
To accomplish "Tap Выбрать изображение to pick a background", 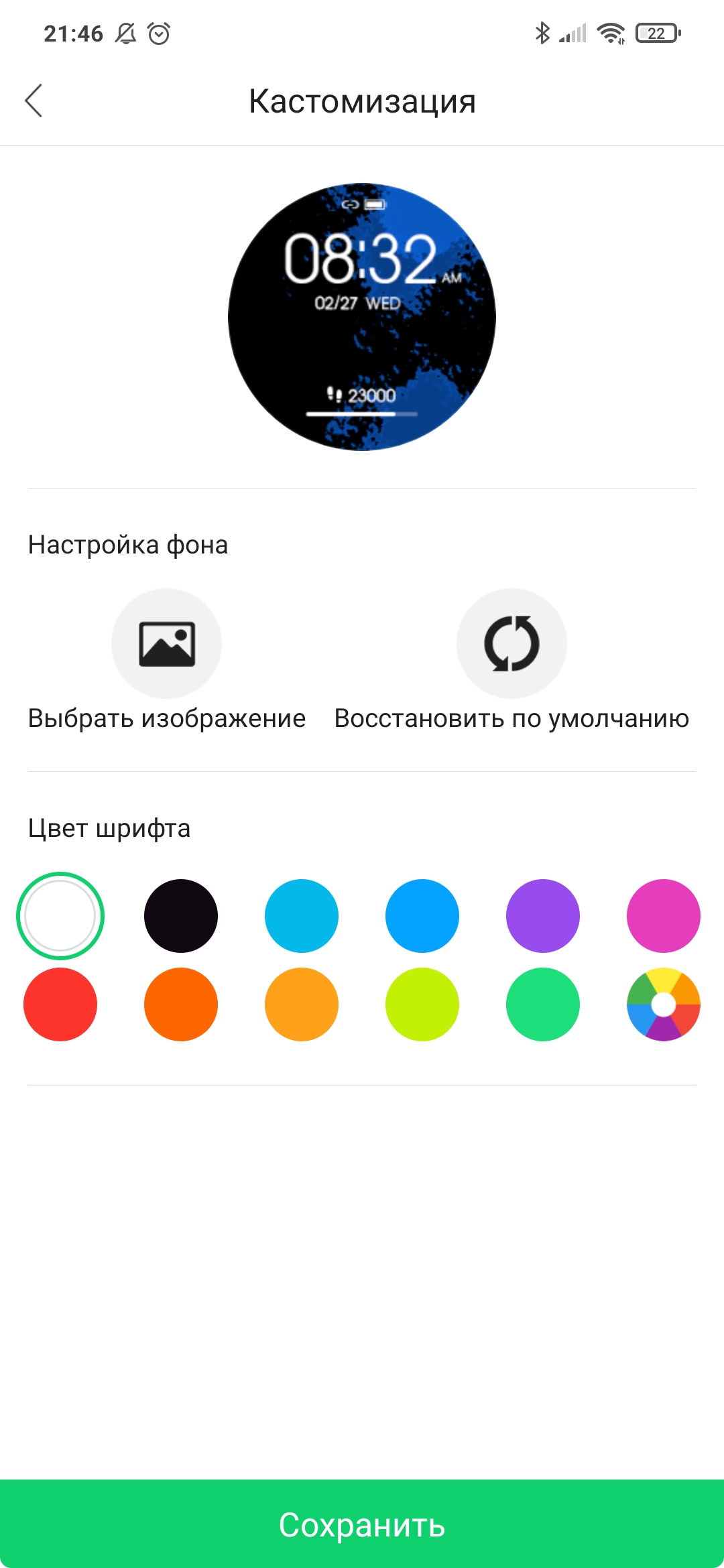I will pyautogui.click(x=166, y=644).
